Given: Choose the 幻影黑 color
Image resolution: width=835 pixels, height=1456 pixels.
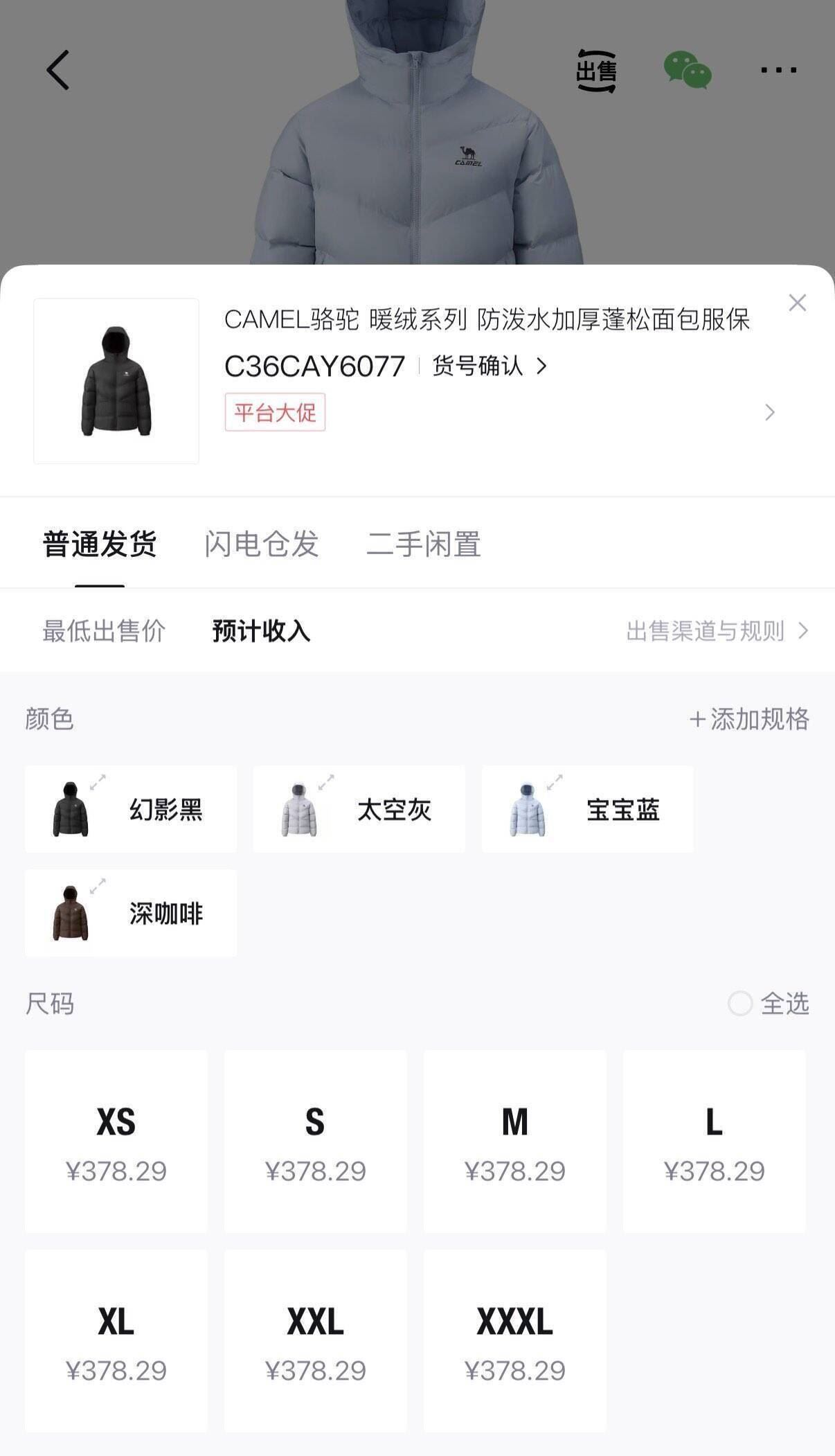Looking at the screenshot, I should click(x=131, y=809).
